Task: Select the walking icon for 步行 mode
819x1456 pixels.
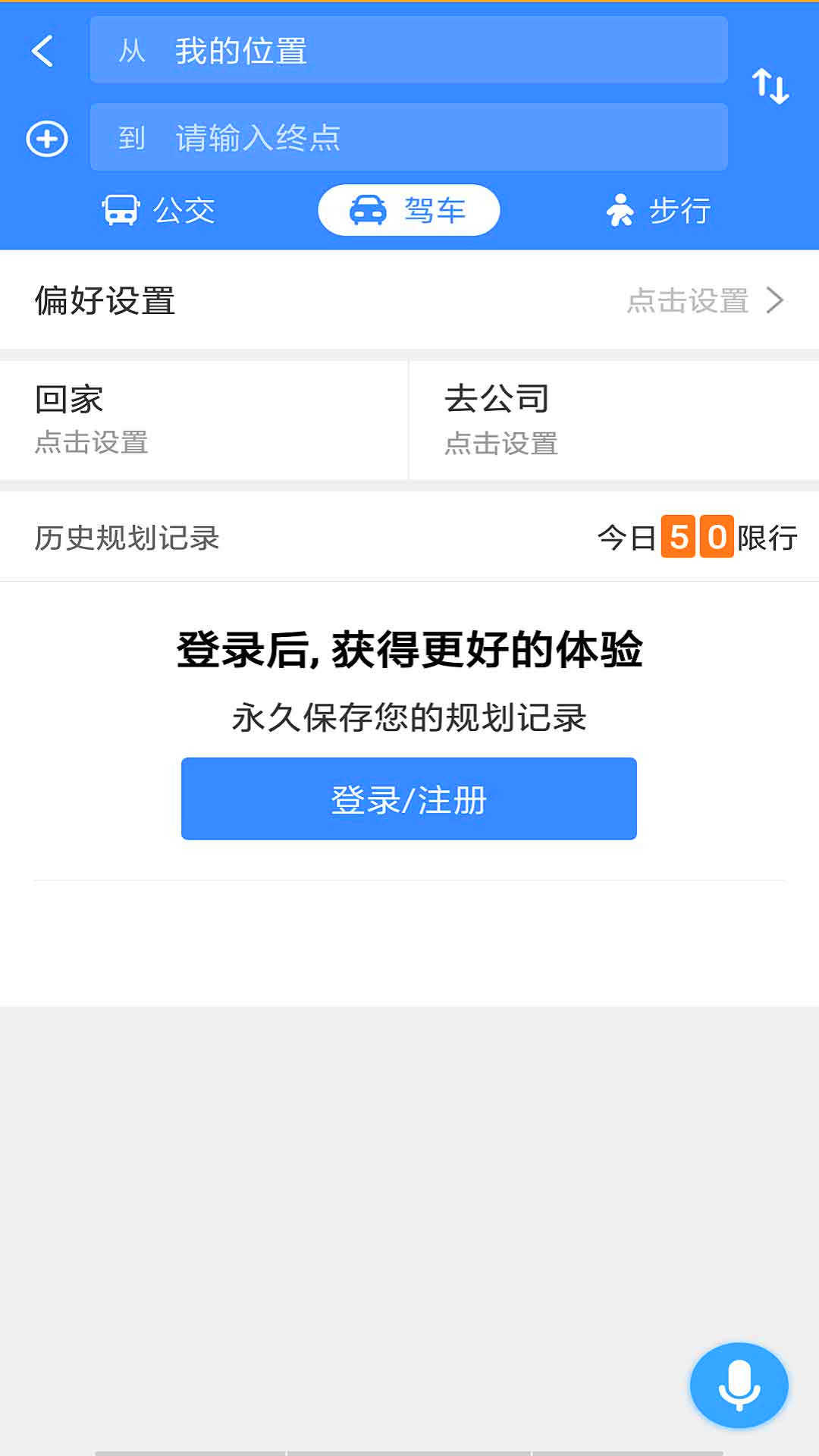Action: click(x=621, y=211)
